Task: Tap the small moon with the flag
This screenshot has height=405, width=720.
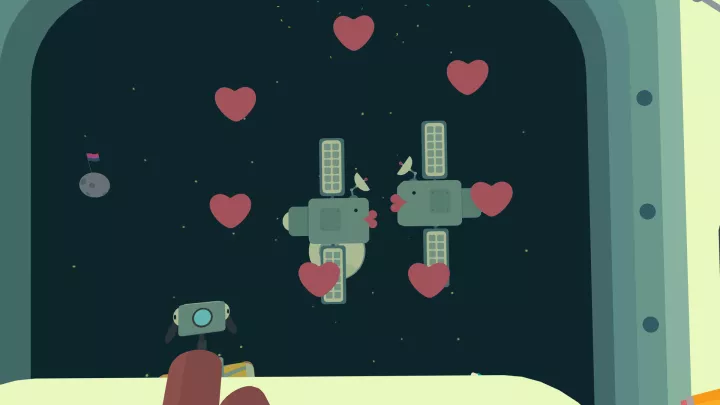Action: click(x=94, y=182)
